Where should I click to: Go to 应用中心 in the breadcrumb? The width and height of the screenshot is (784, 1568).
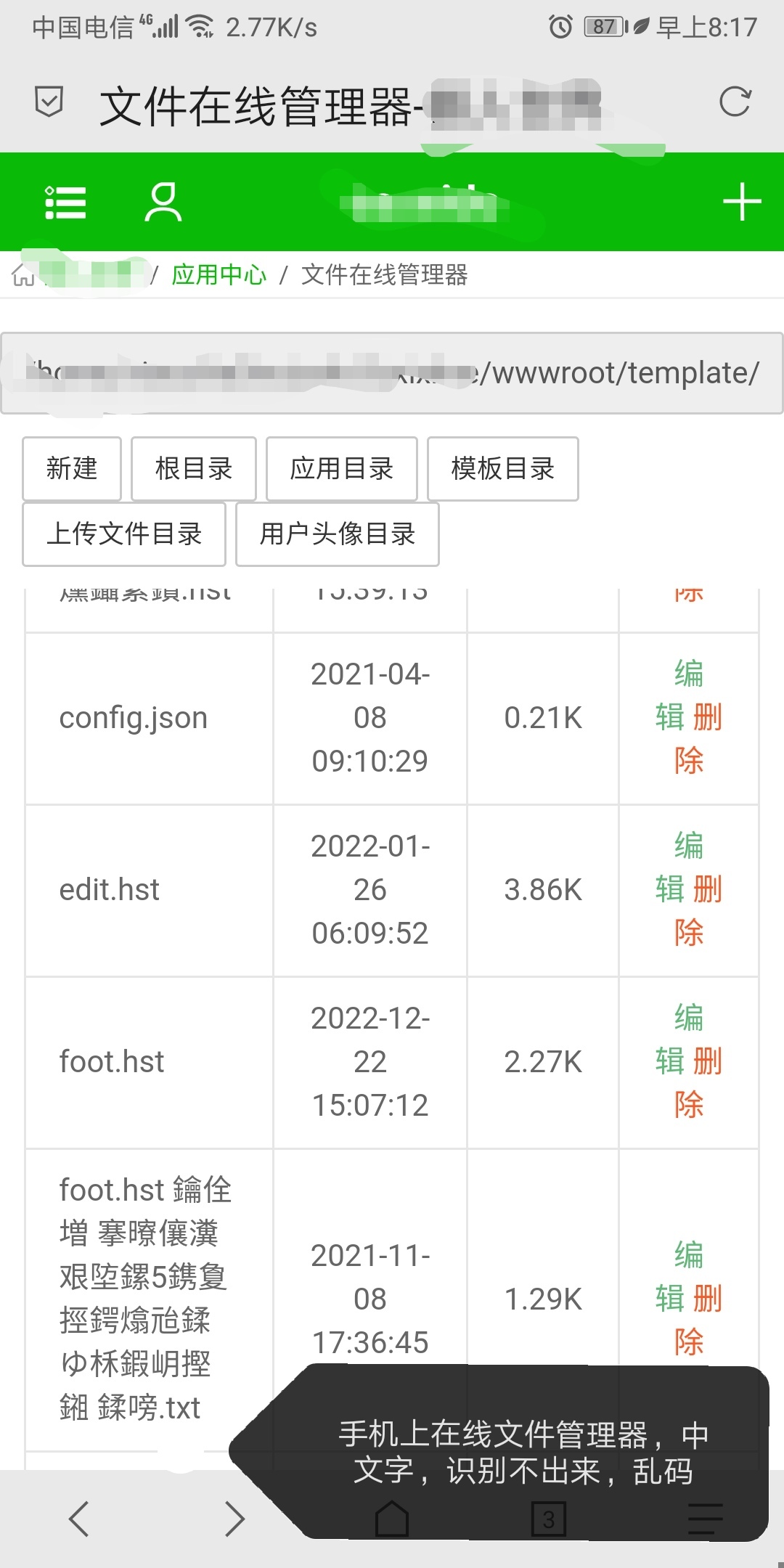click(219, 275)
